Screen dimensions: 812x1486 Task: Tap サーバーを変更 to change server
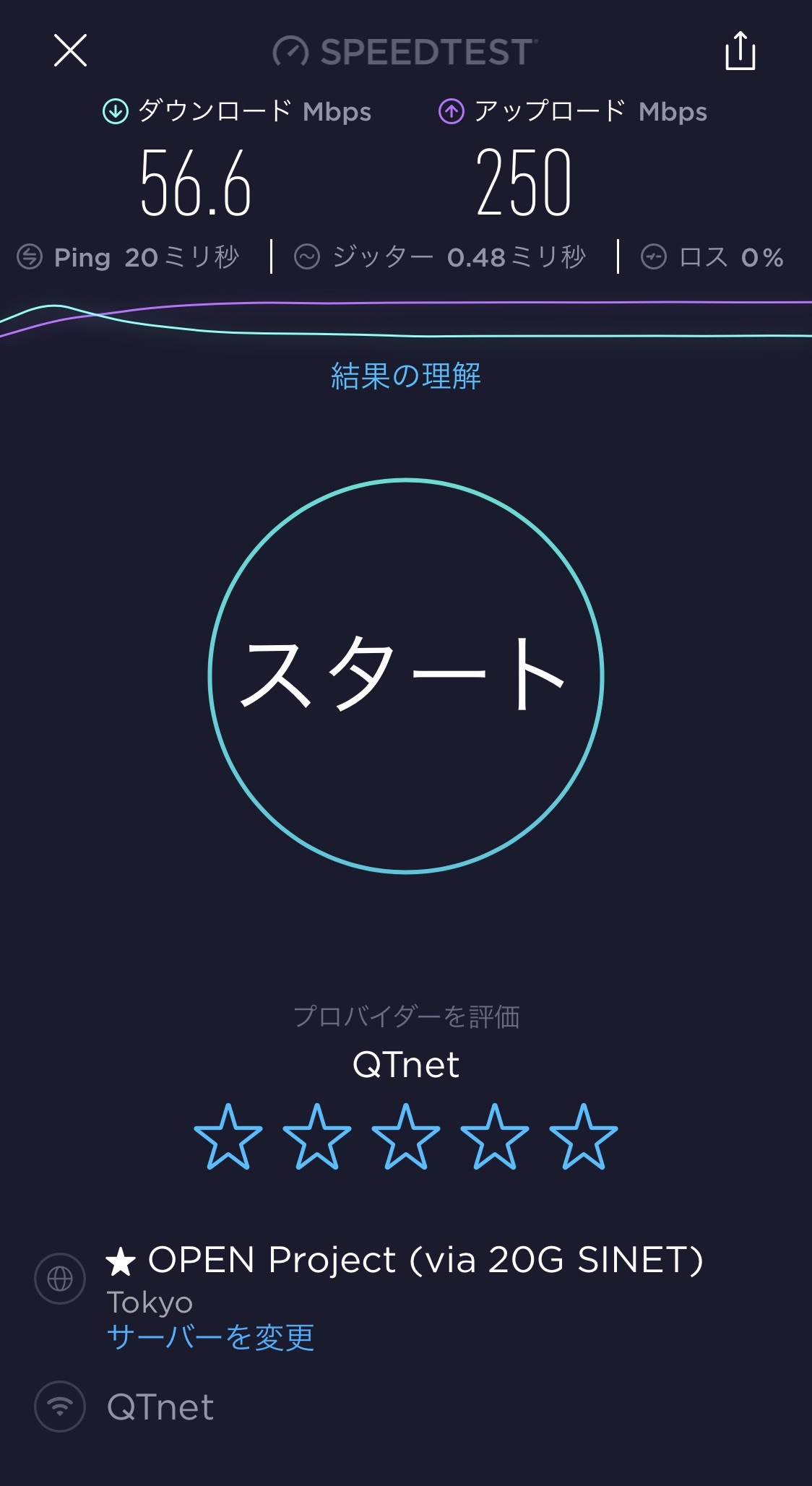click(210, 1337)
